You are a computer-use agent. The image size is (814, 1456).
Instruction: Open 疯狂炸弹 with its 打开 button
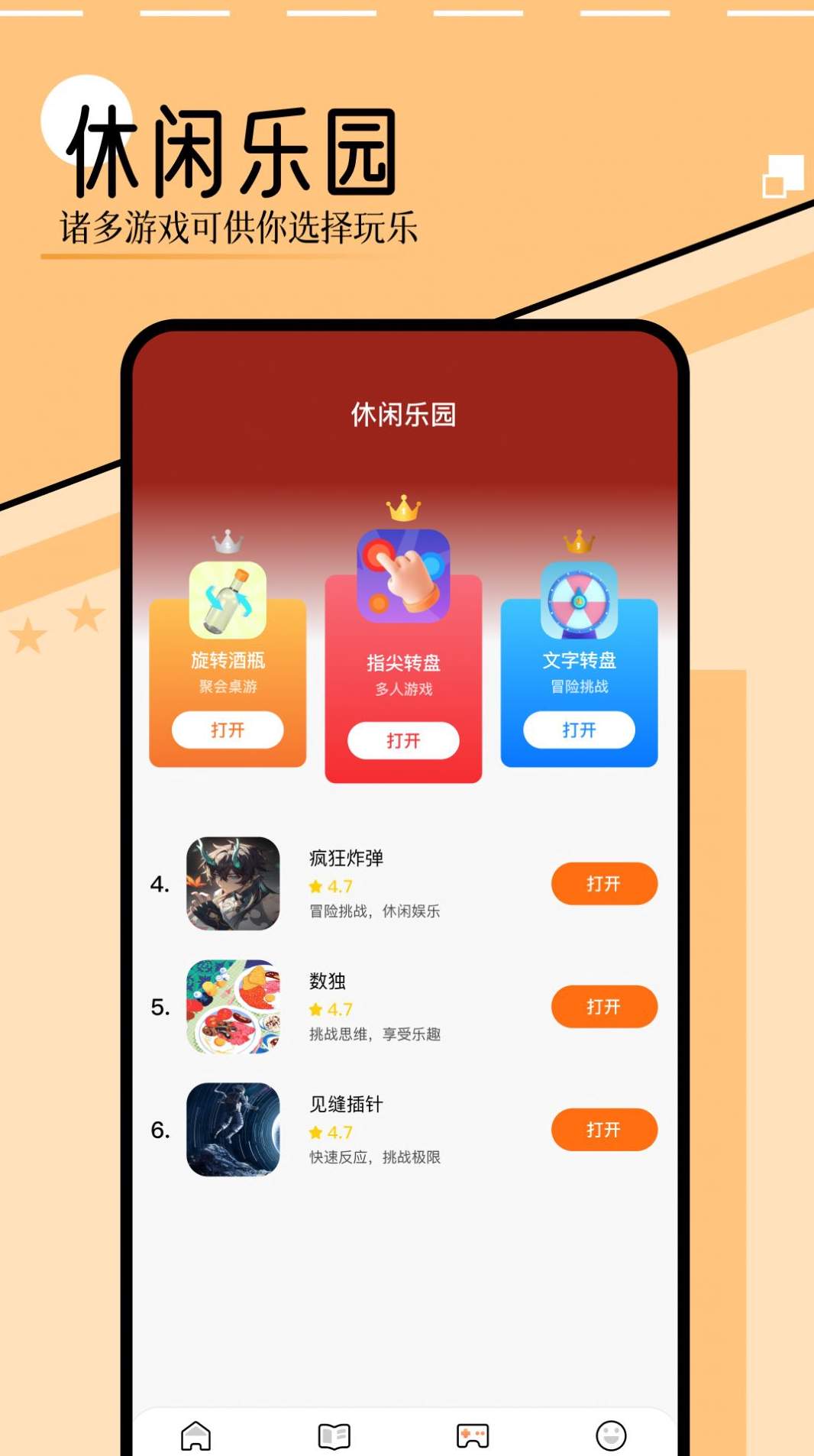tap(604, 884)
